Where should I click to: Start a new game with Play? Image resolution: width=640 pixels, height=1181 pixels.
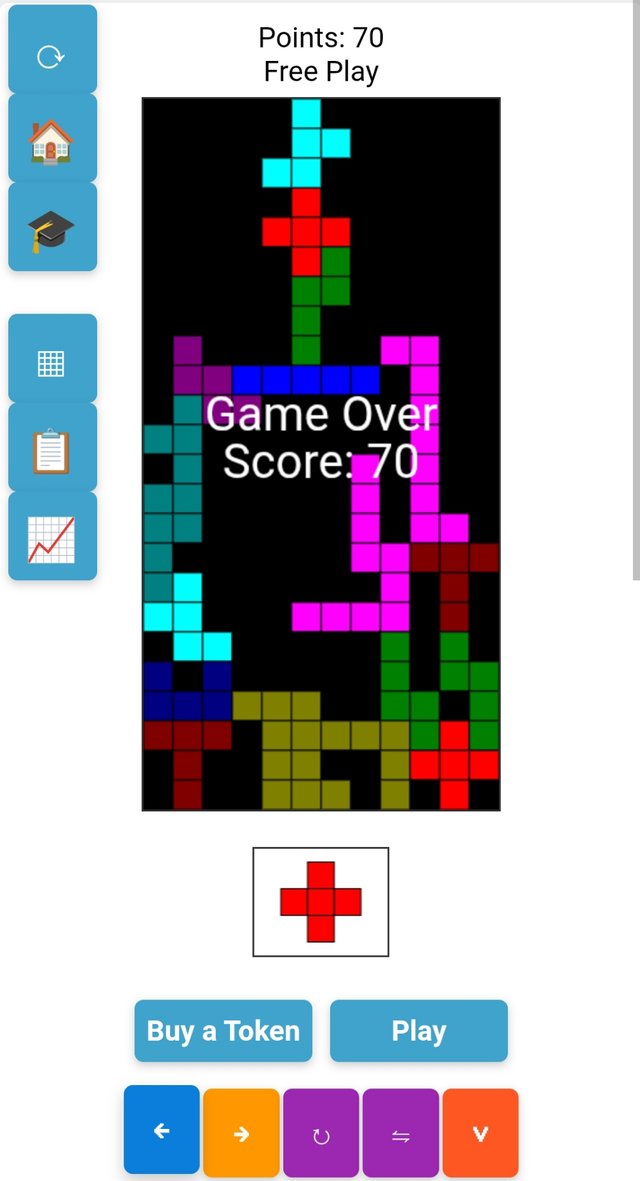418,1031
